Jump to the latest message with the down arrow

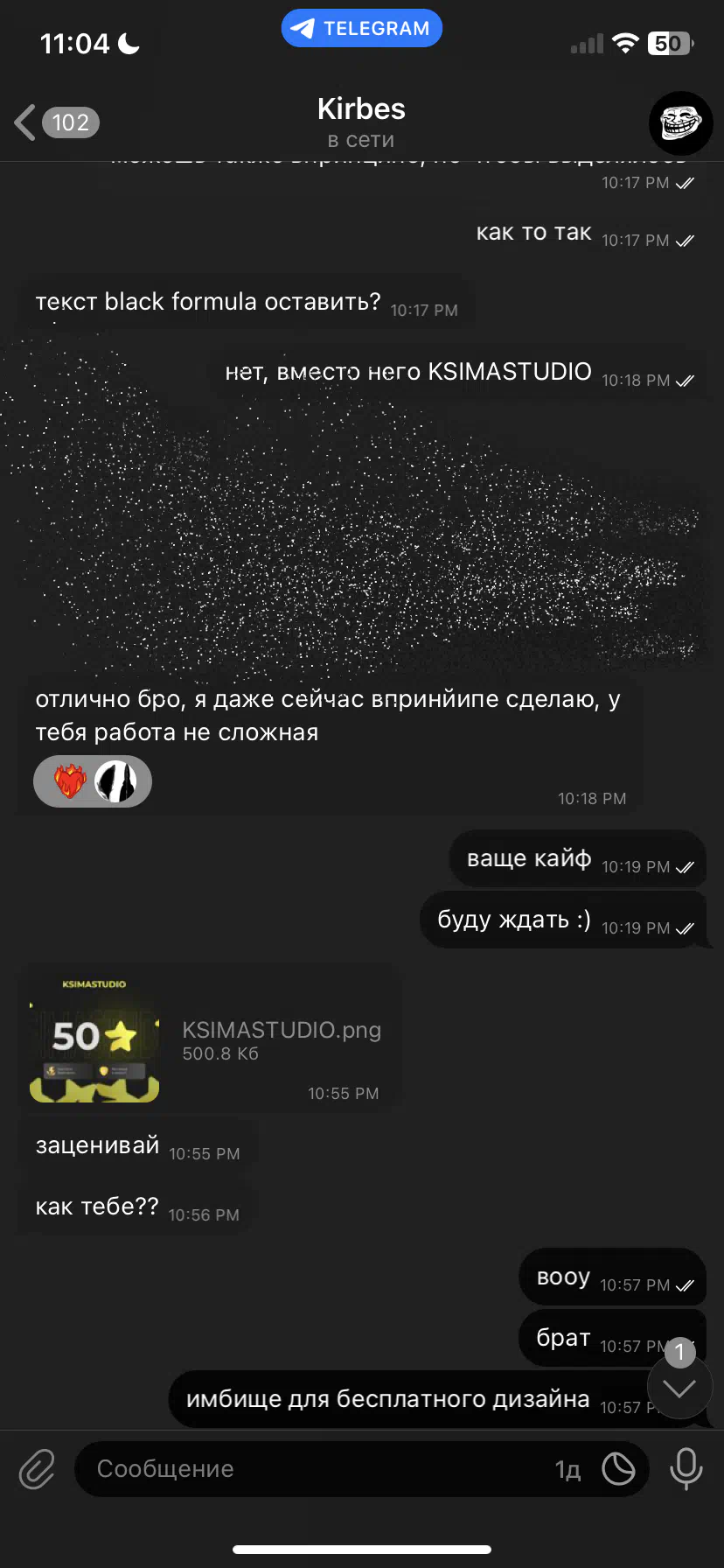point(679,1388)
